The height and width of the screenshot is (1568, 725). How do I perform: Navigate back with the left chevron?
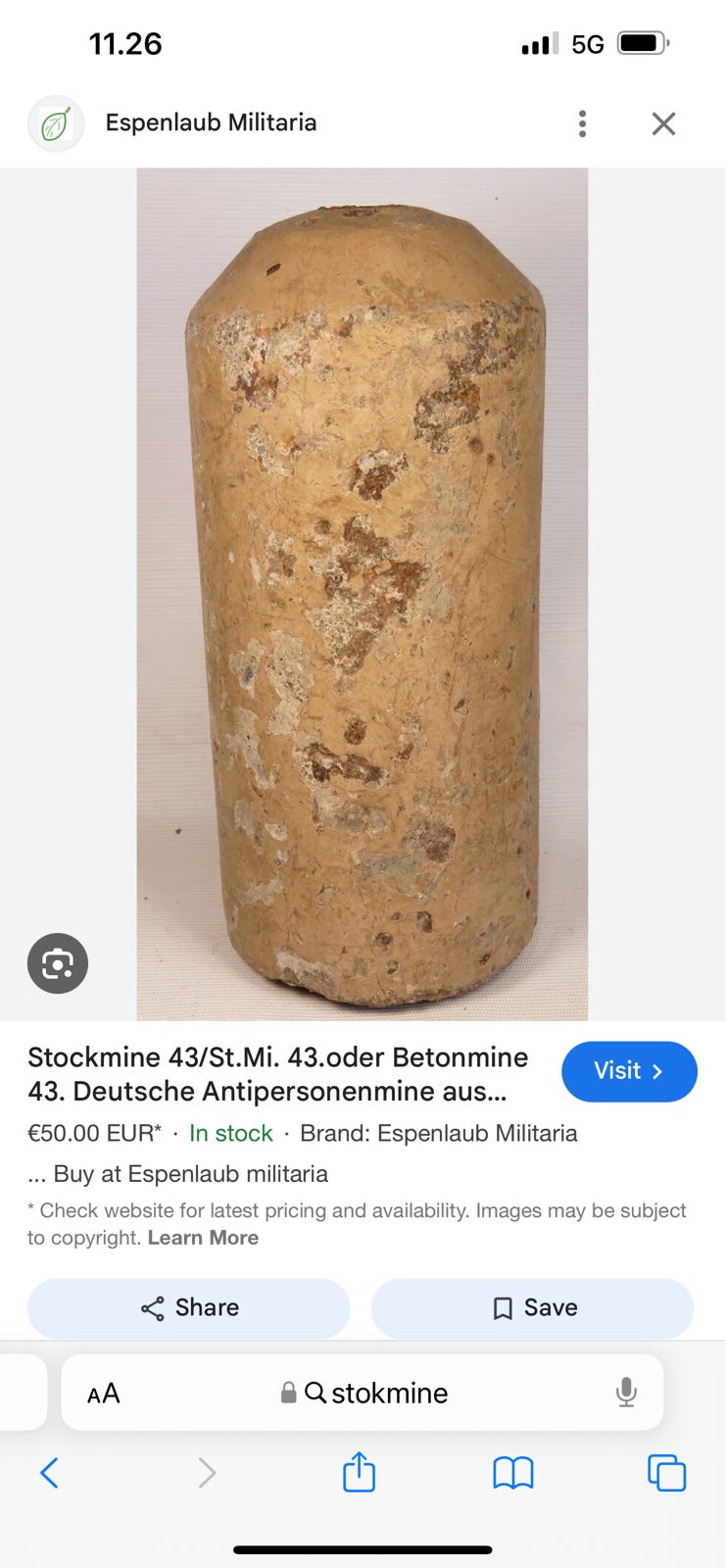pos(51,1472)
